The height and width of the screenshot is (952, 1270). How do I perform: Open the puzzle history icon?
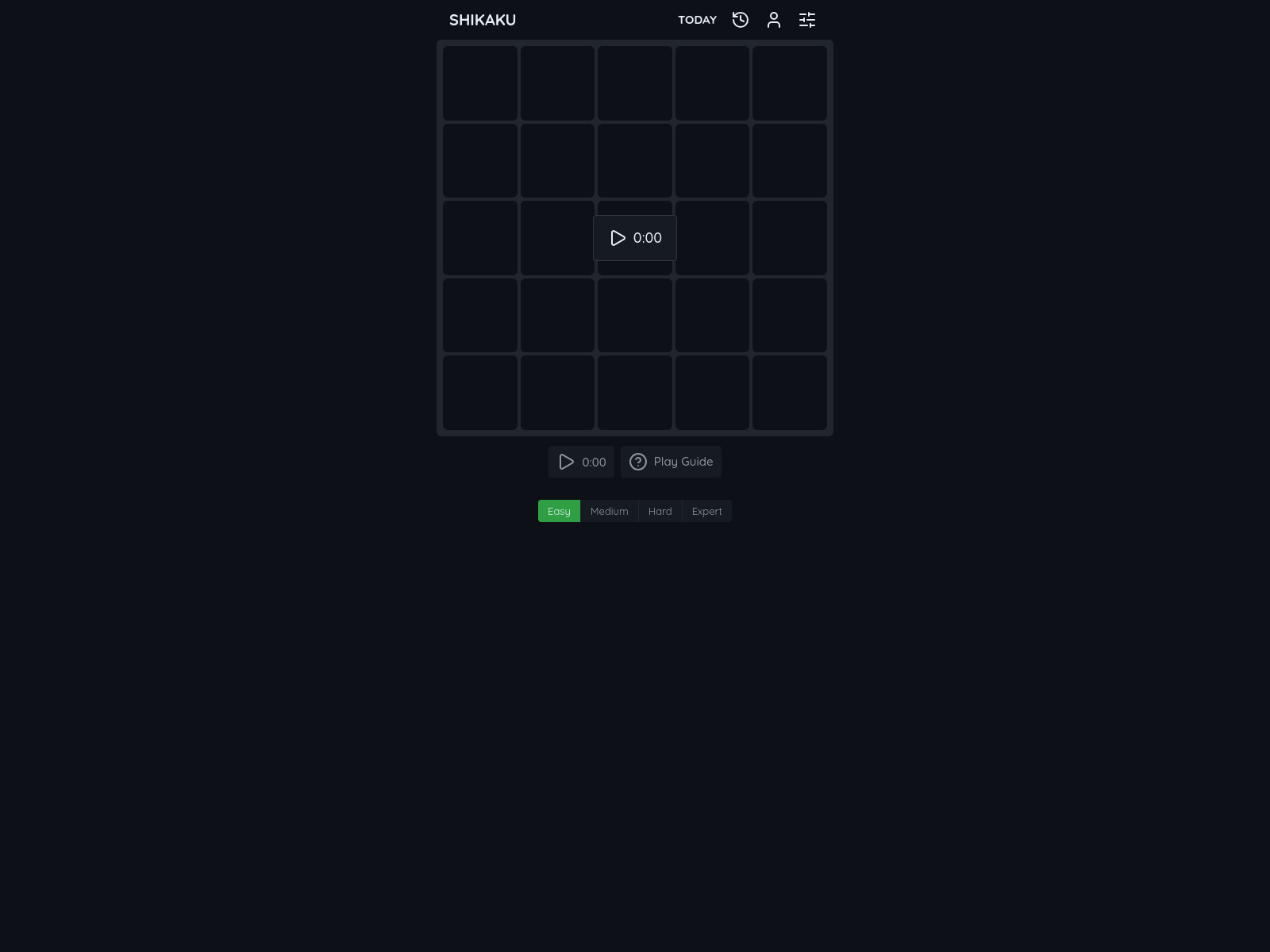741,20
